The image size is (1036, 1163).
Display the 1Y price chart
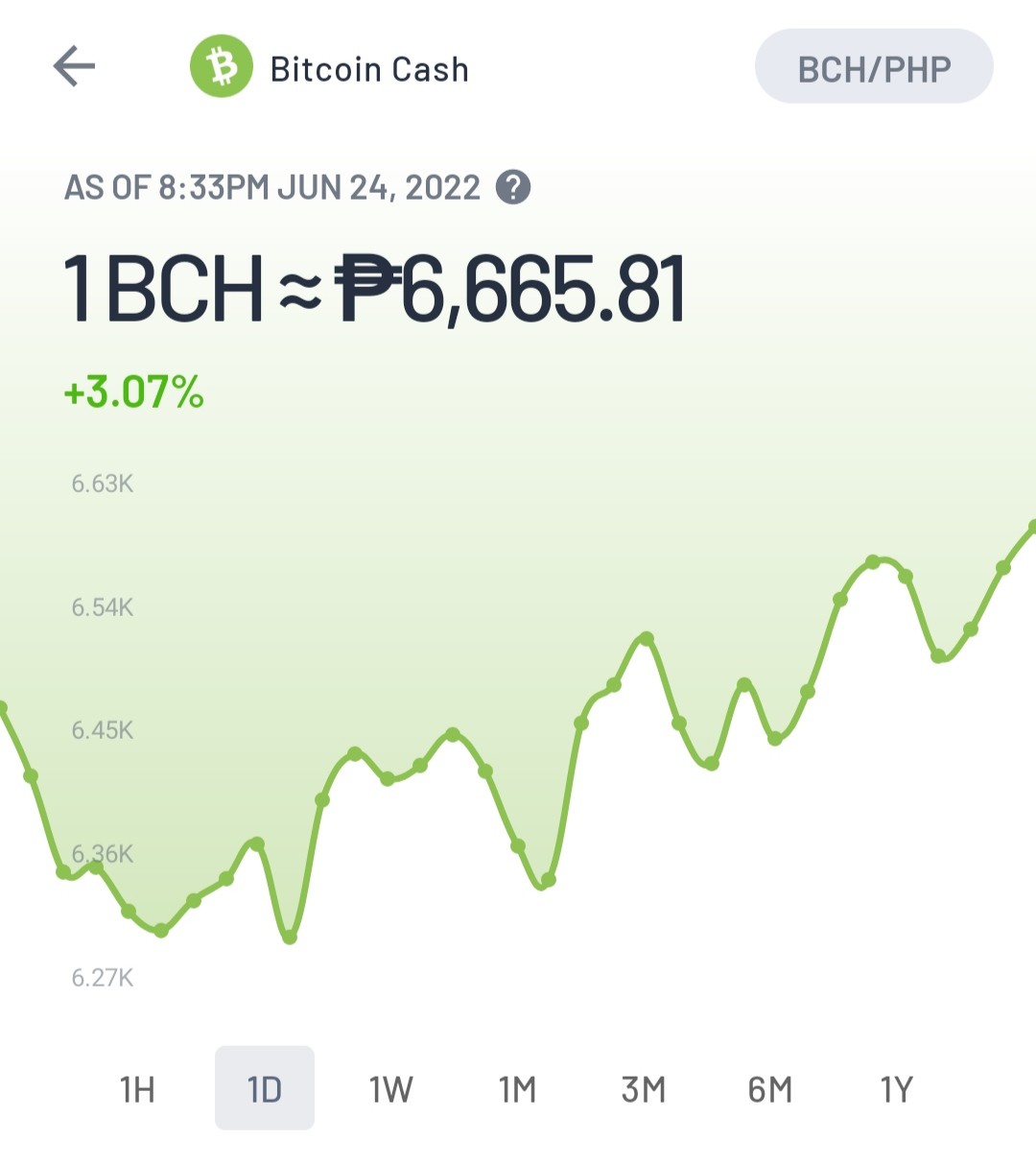coord(896,1089)
